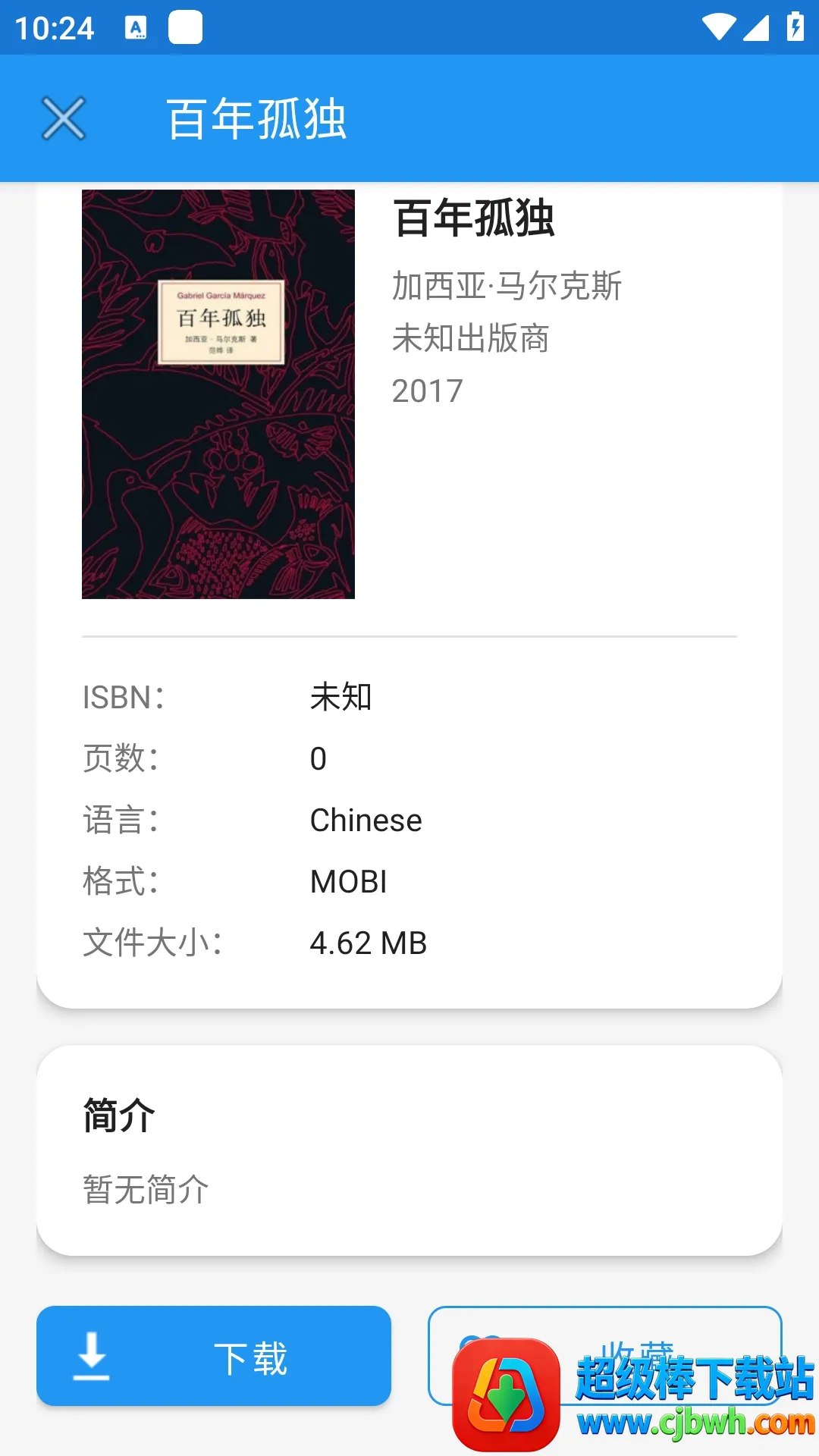This screenshot has height=1456, width=819.
Task: Select the publication year 2017
Action: tap(427, 391)
